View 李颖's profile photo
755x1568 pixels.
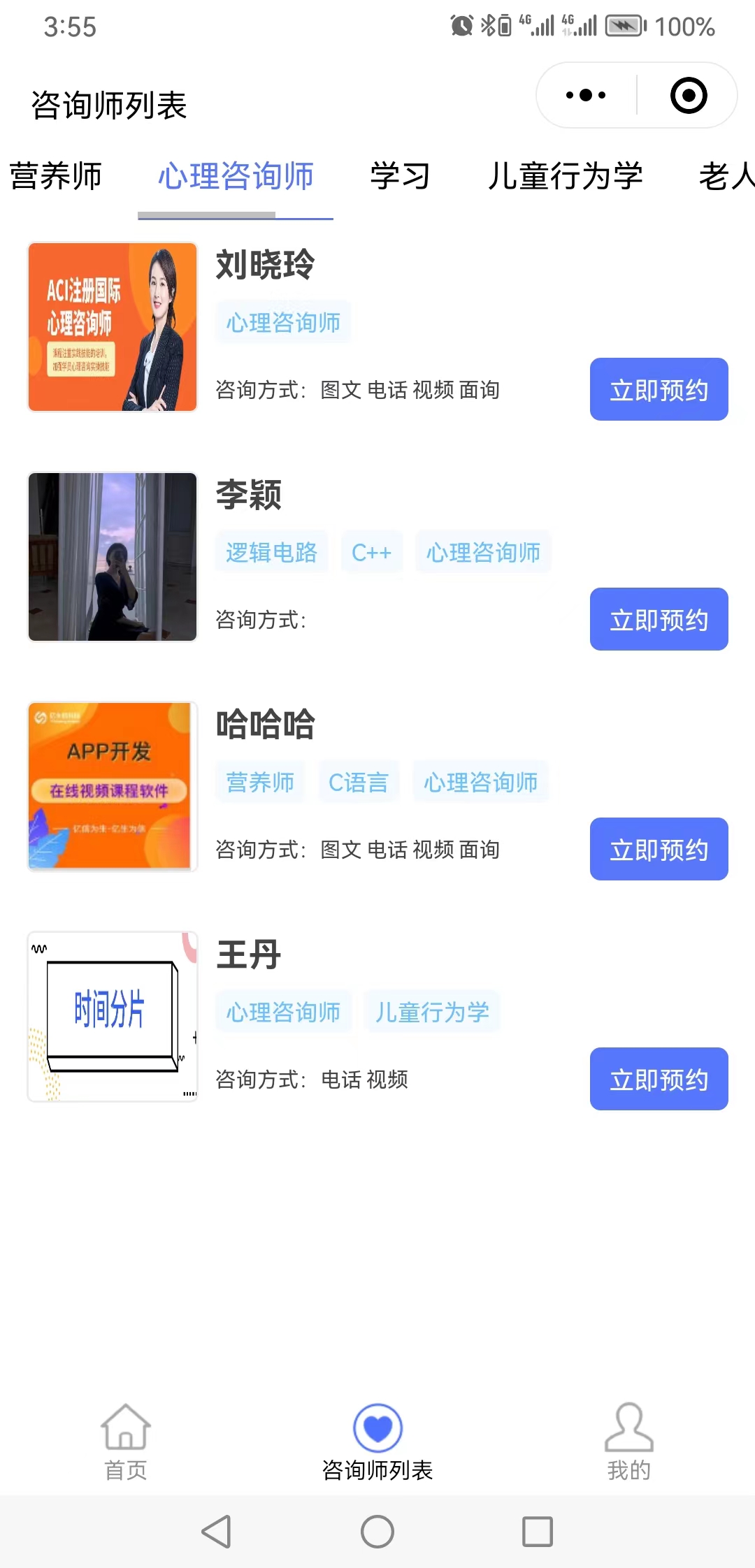click(x=113, y=557)
